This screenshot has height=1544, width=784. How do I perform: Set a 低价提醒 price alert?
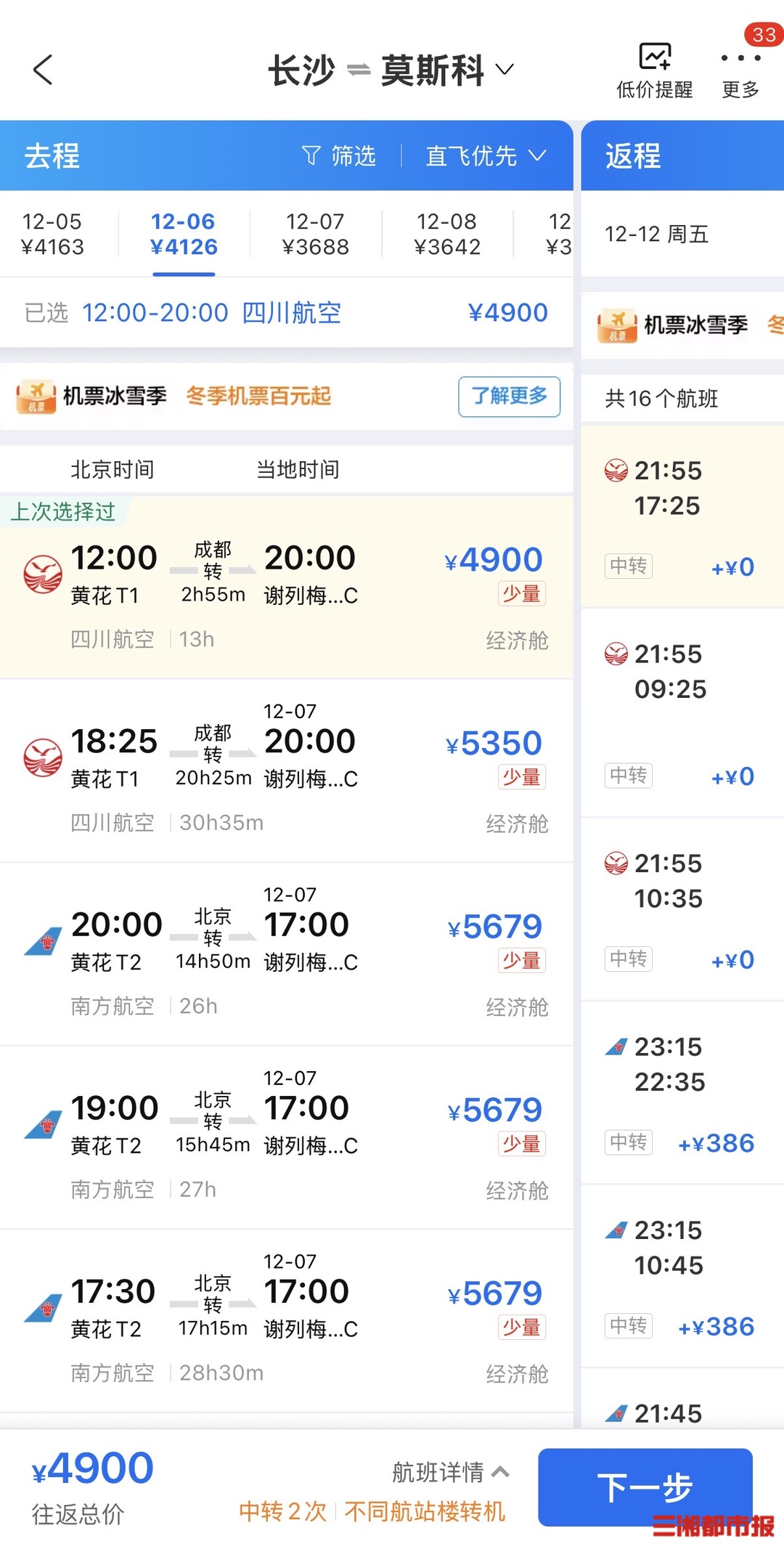(x=654, y=70)
